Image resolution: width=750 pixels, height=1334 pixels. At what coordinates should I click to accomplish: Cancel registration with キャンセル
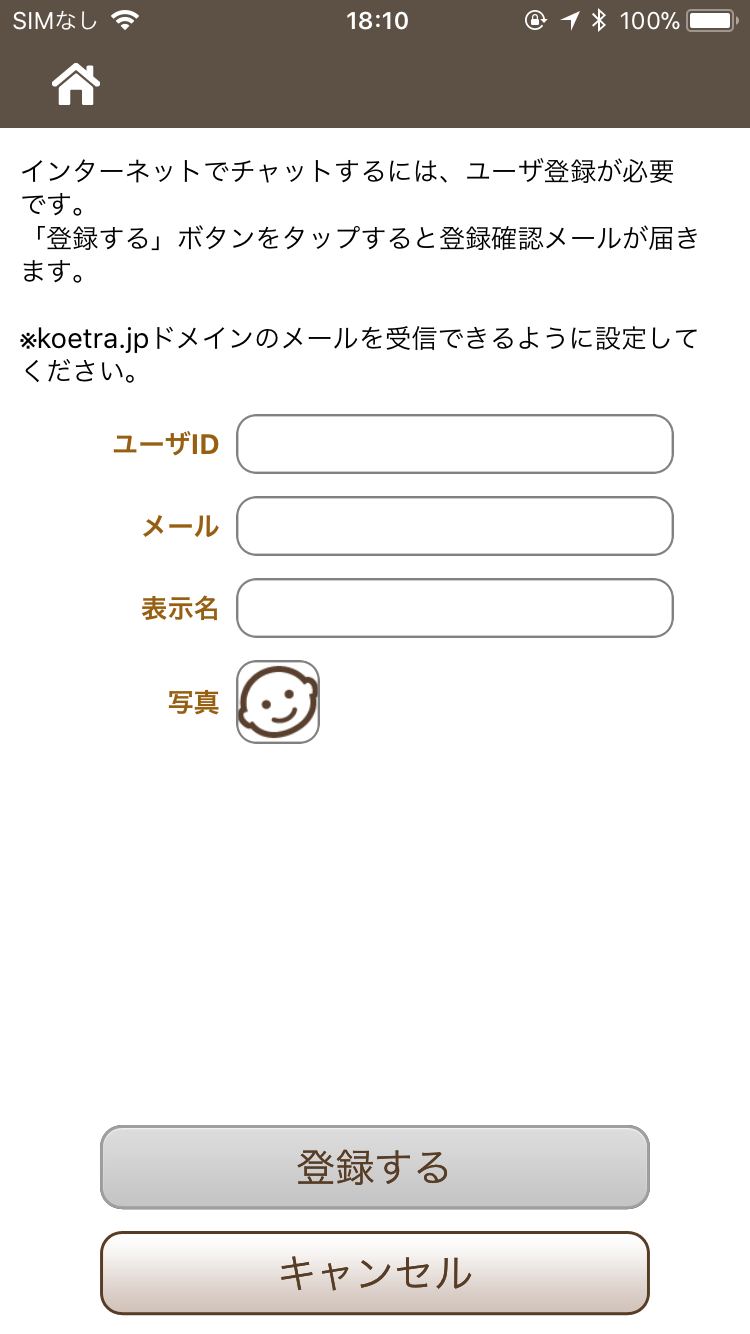click(375, 1273)
